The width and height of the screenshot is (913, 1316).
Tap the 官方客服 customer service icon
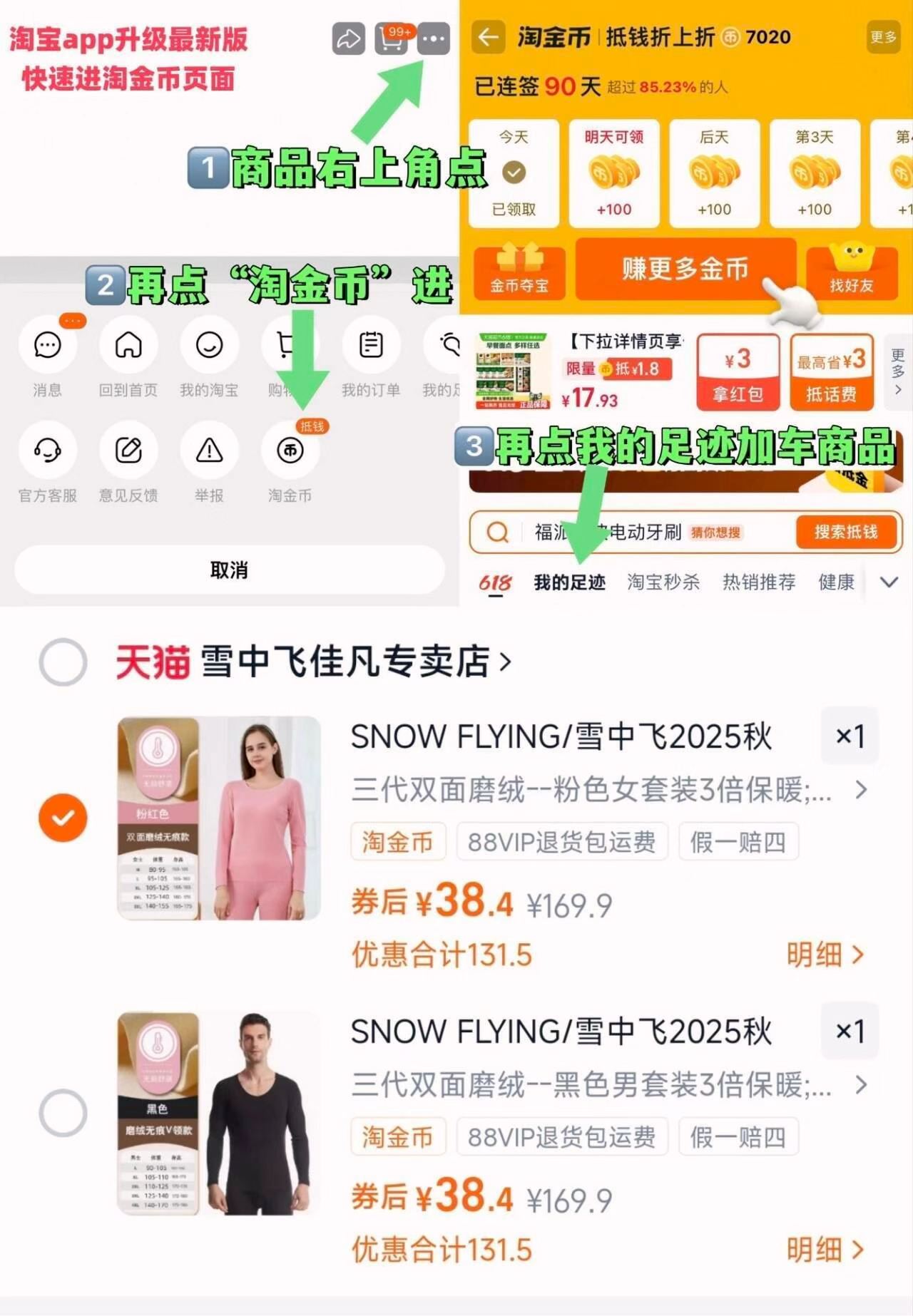pos(47,450)
